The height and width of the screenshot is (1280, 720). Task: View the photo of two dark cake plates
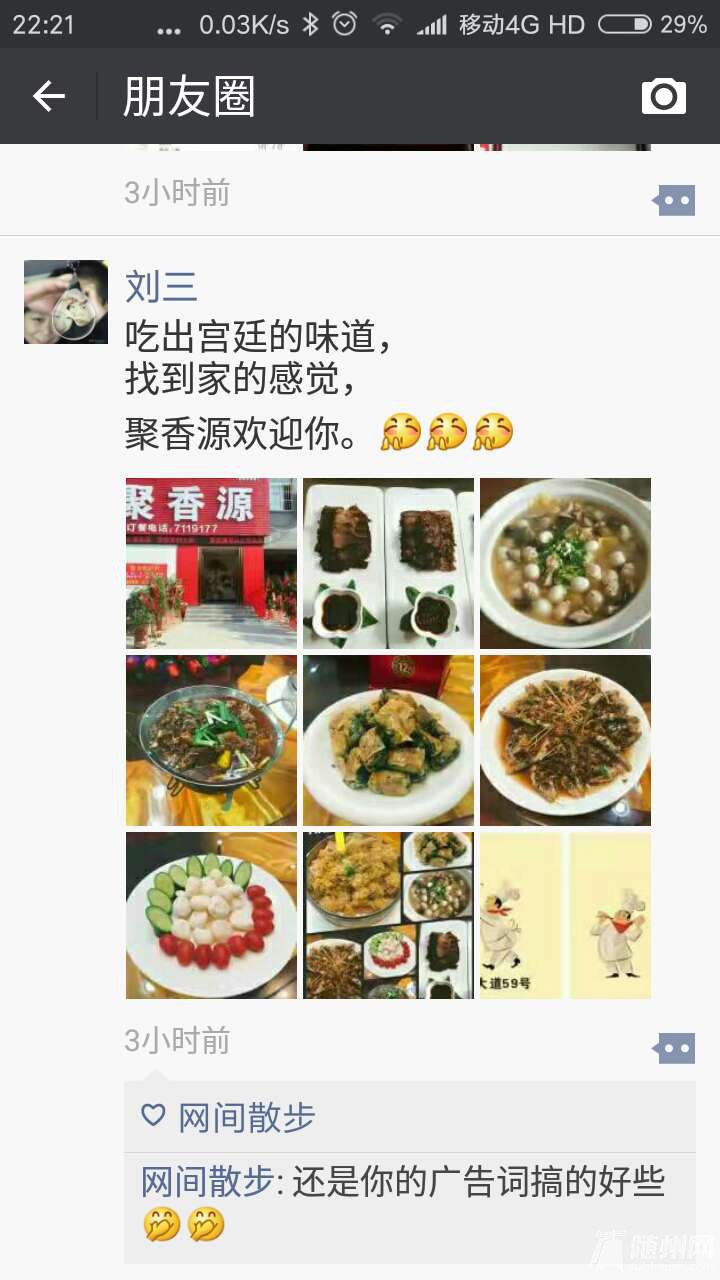coord(388,563)
